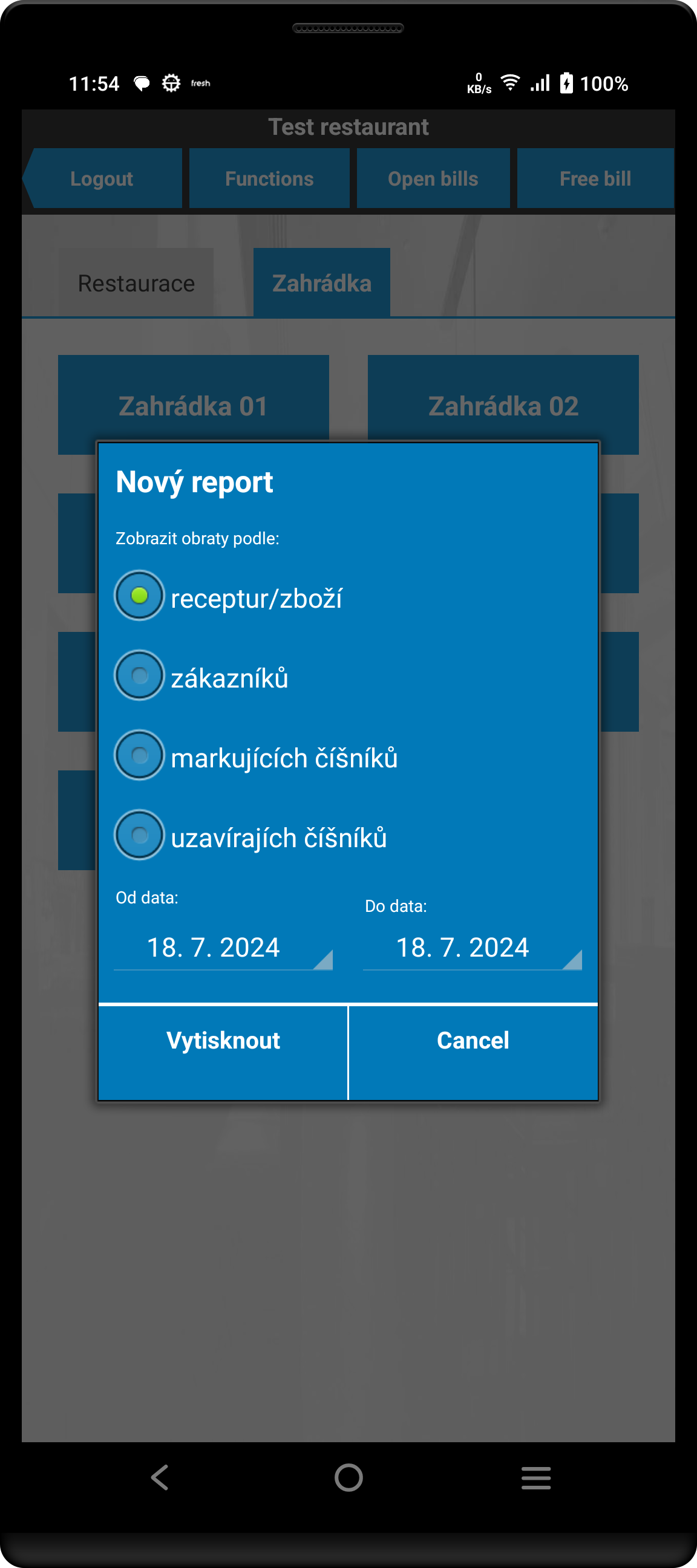Choose the zákazníků radio option
Viewport: 697px width, 1568px height.
(x=140, y=676)
